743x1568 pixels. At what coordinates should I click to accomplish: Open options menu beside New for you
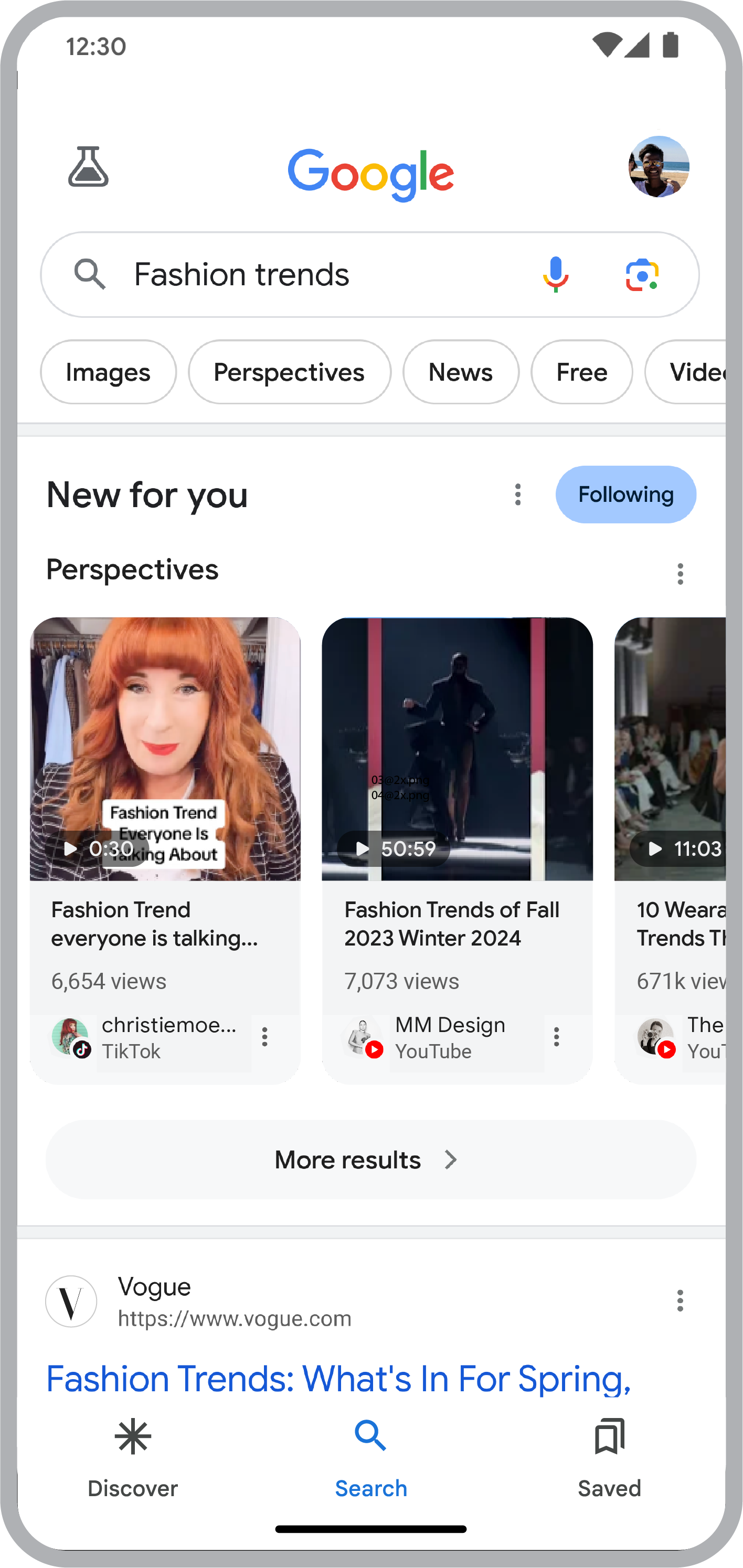pyautogui.click(x=518, y=495)
